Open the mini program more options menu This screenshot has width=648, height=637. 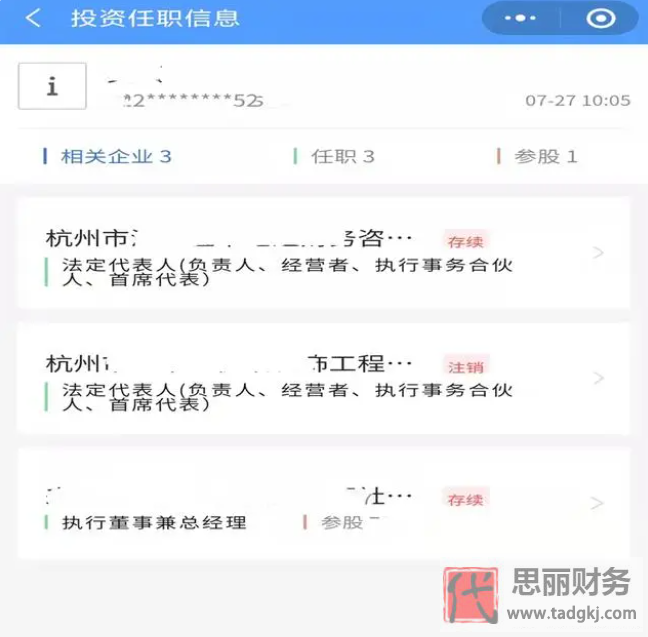click(x=521, y=18)
